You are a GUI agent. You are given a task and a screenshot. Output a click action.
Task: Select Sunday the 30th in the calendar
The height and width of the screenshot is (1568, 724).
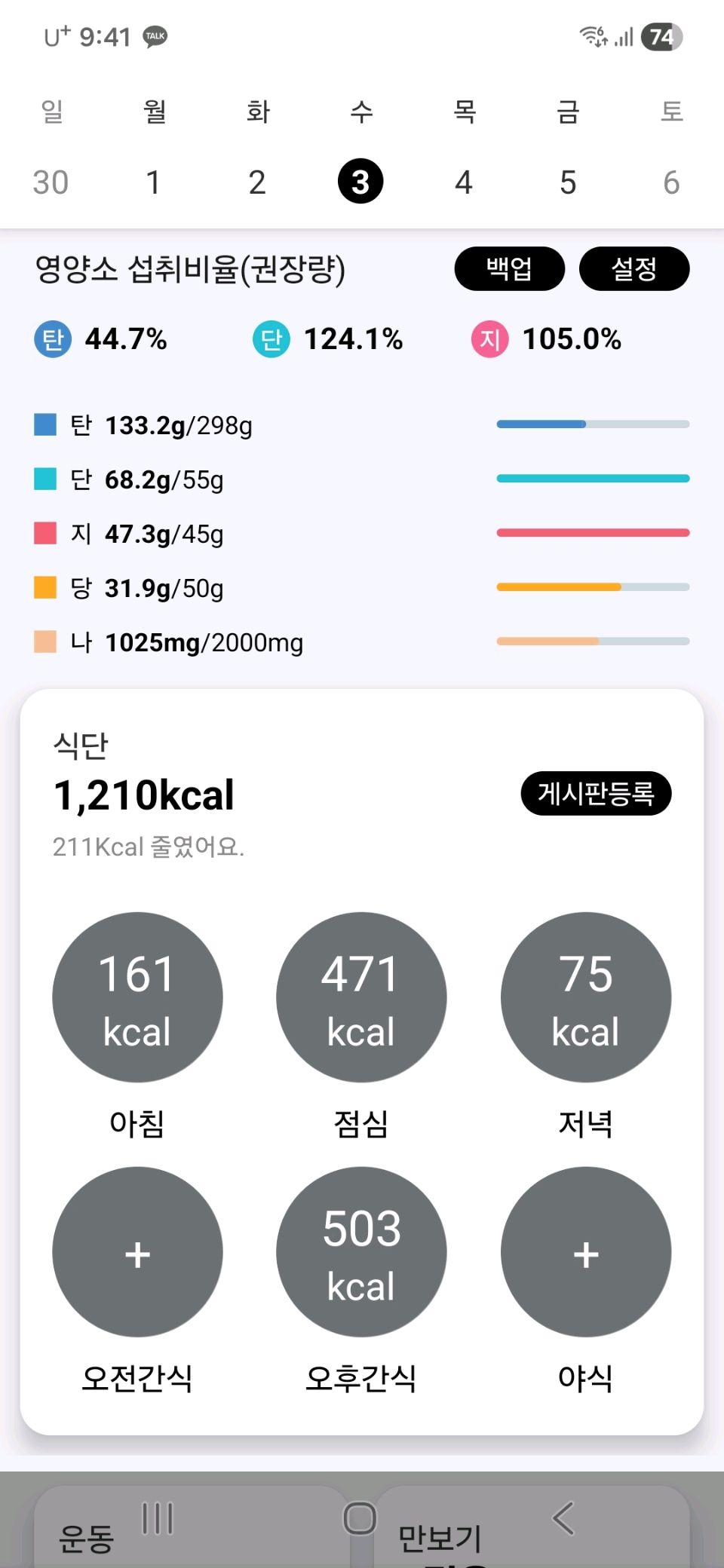(51, 182)
